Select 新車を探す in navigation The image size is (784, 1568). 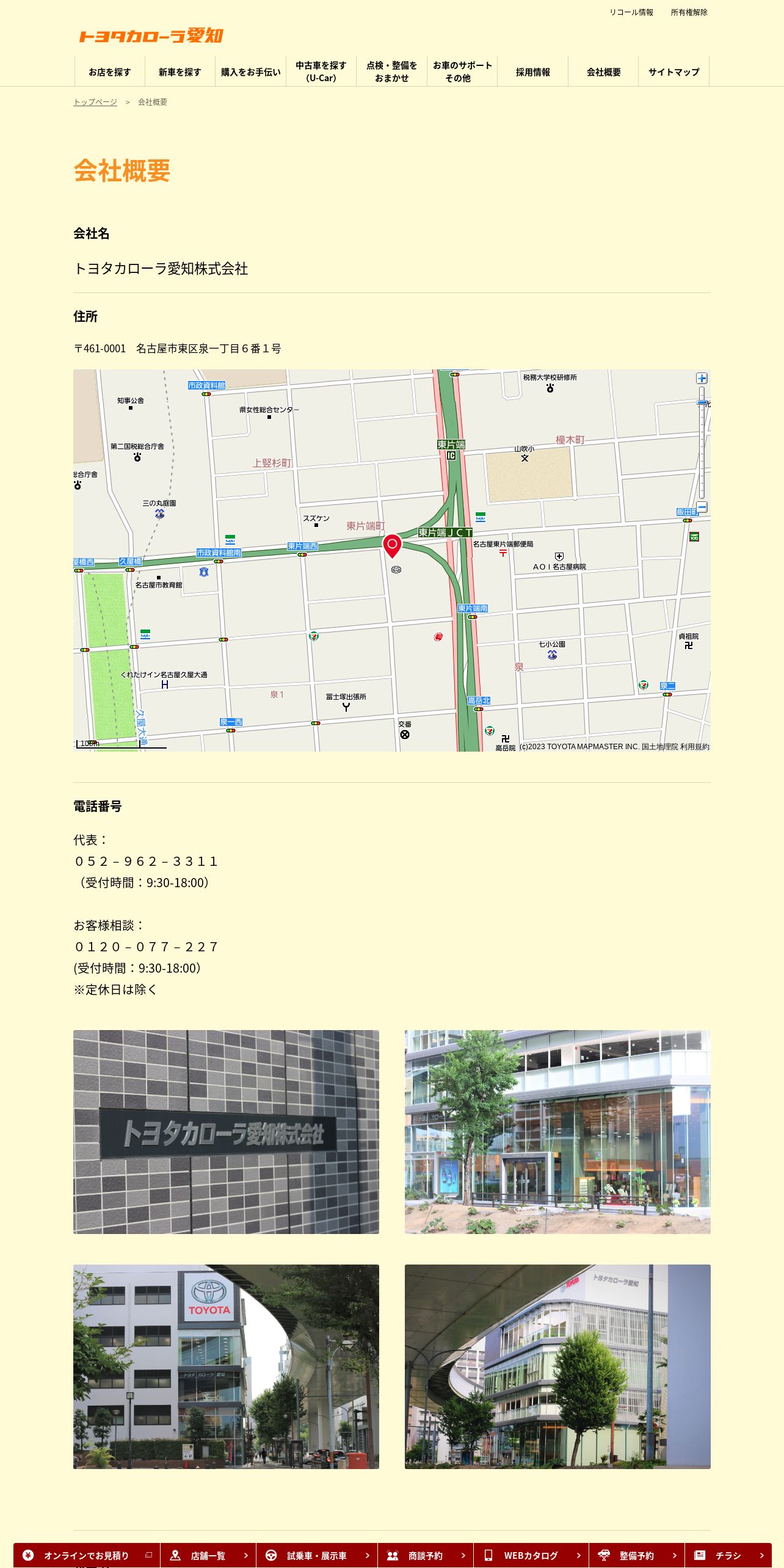tap(180, 72)
